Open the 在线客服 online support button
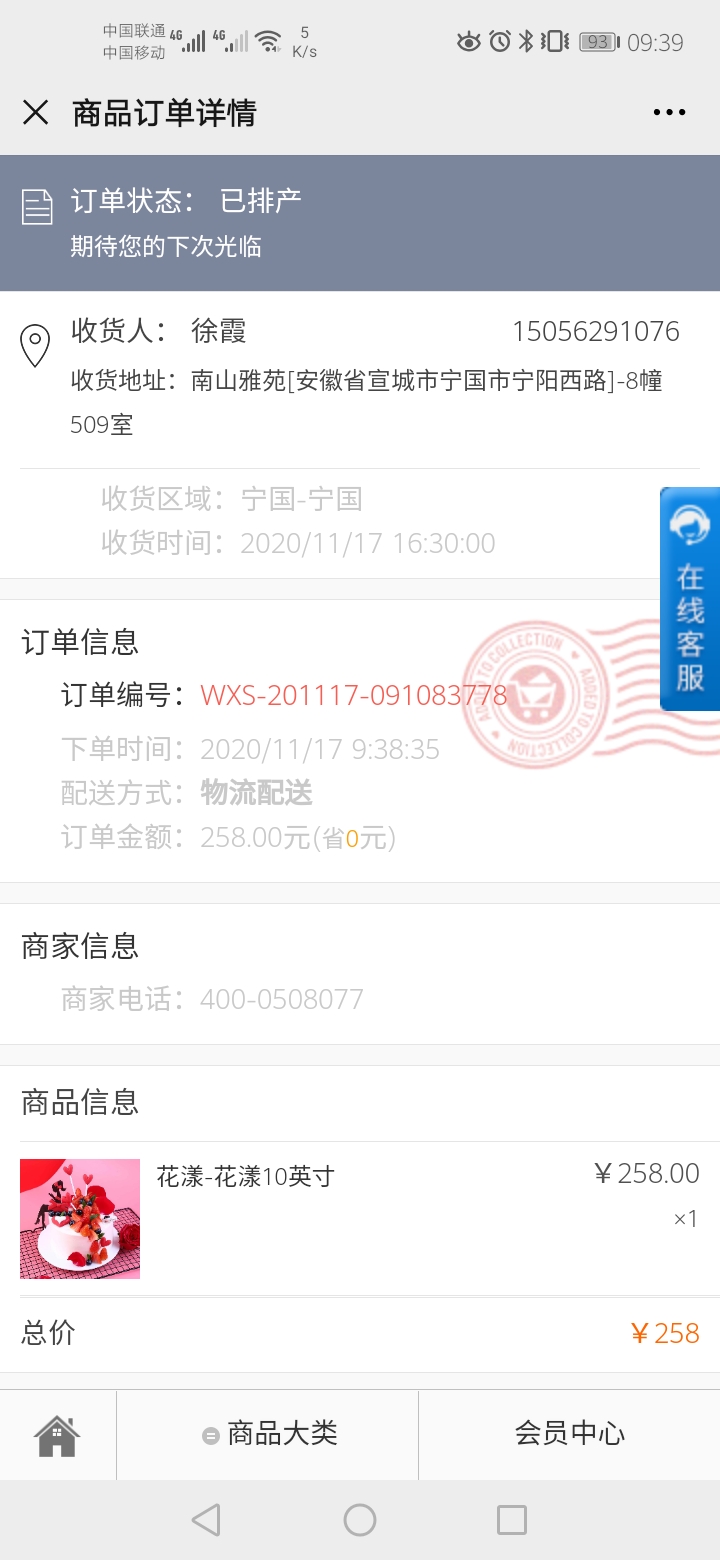The width and height of the screenshot is (720, 1560). (690, 599)
